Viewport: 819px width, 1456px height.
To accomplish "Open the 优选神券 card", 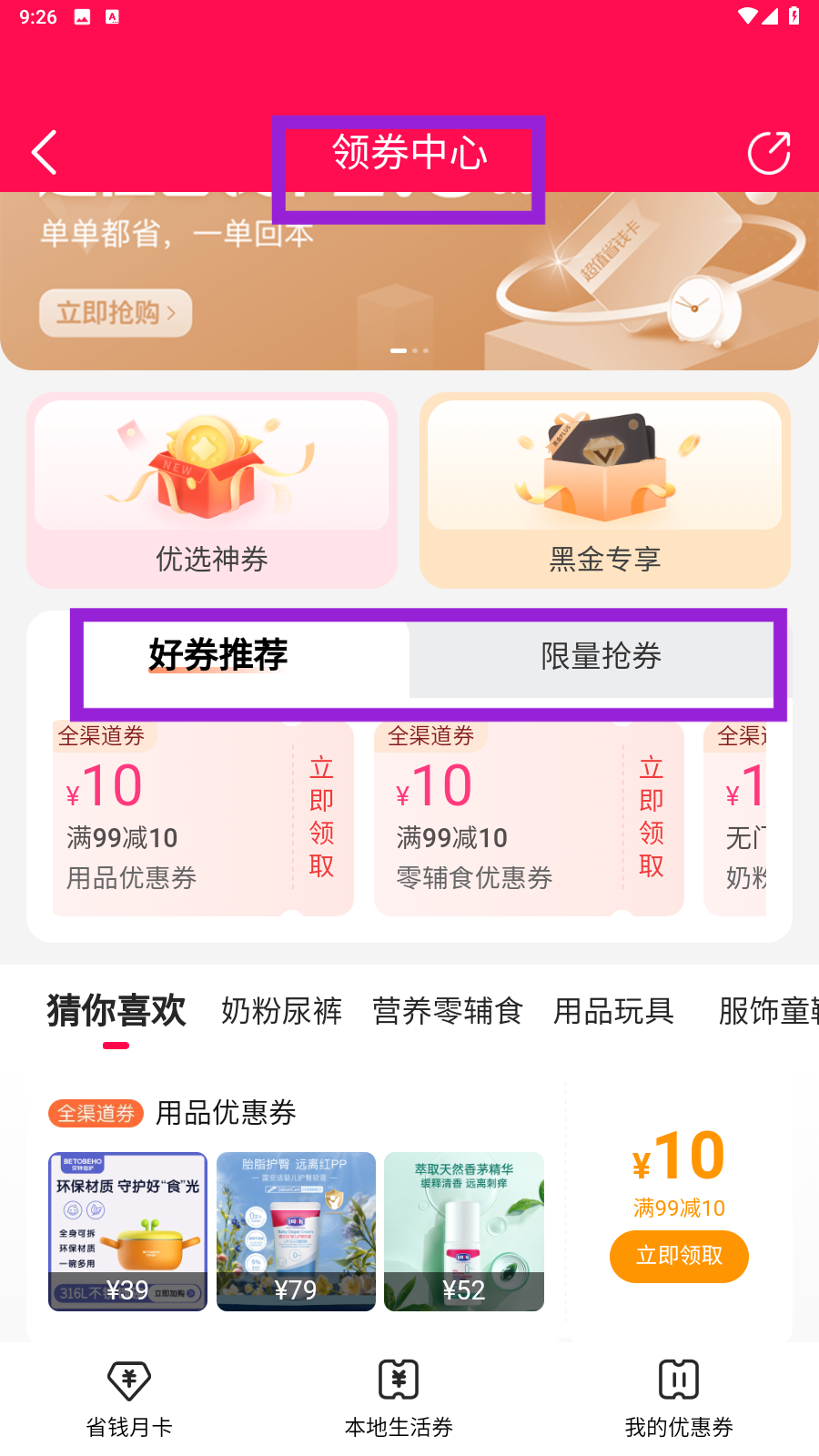I will click(212, 490).
